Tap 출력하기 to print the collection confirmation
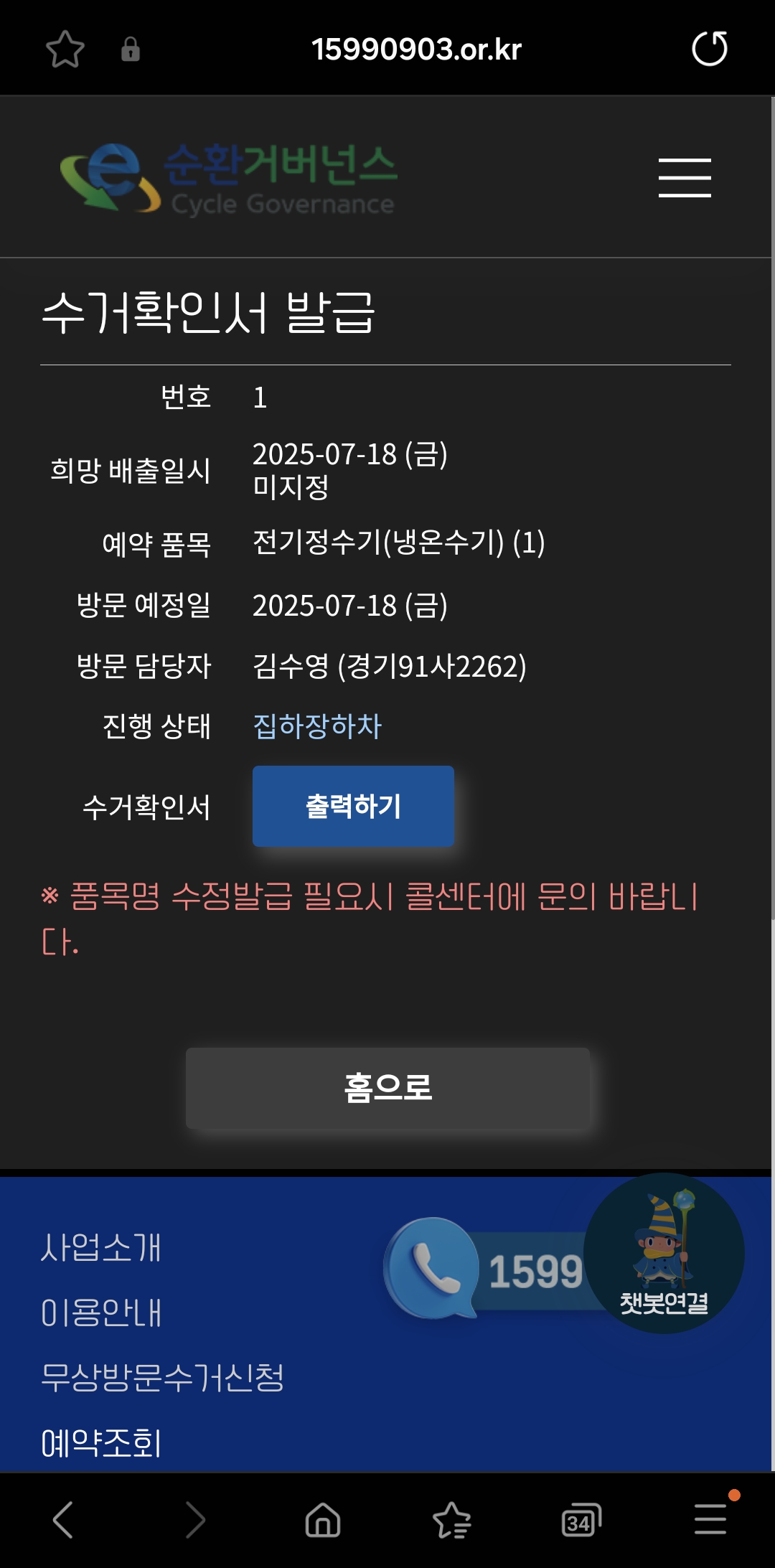 point(353,806)
